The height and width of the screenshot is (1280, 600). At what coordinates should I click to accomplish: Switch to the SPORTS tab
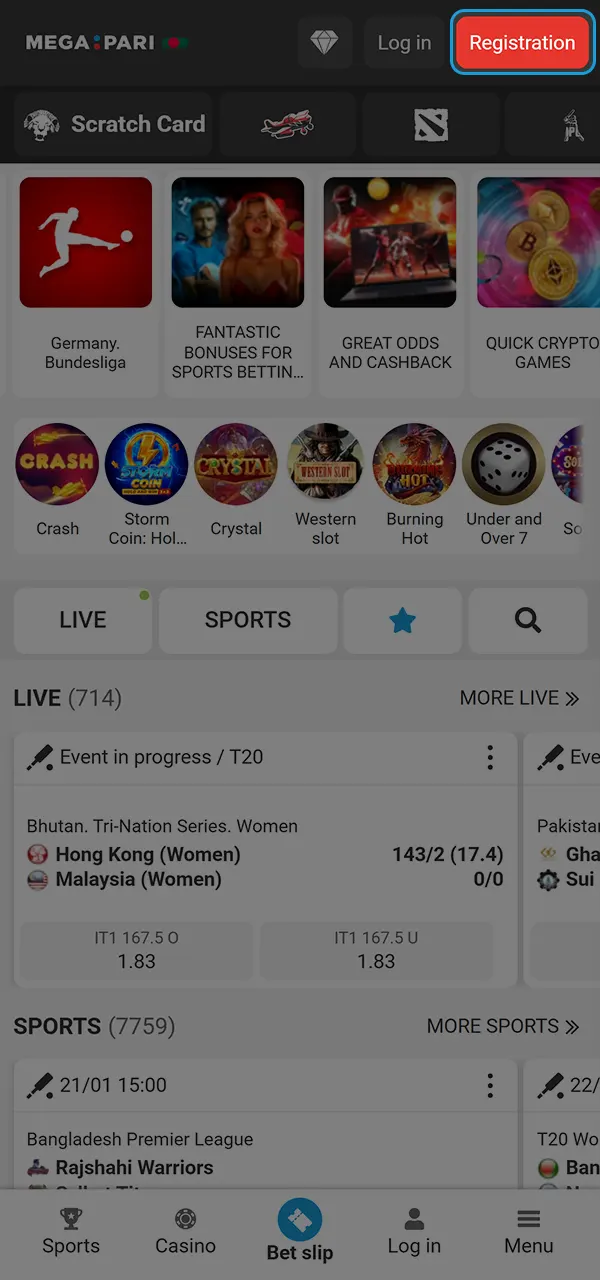(x=248, y=620)
